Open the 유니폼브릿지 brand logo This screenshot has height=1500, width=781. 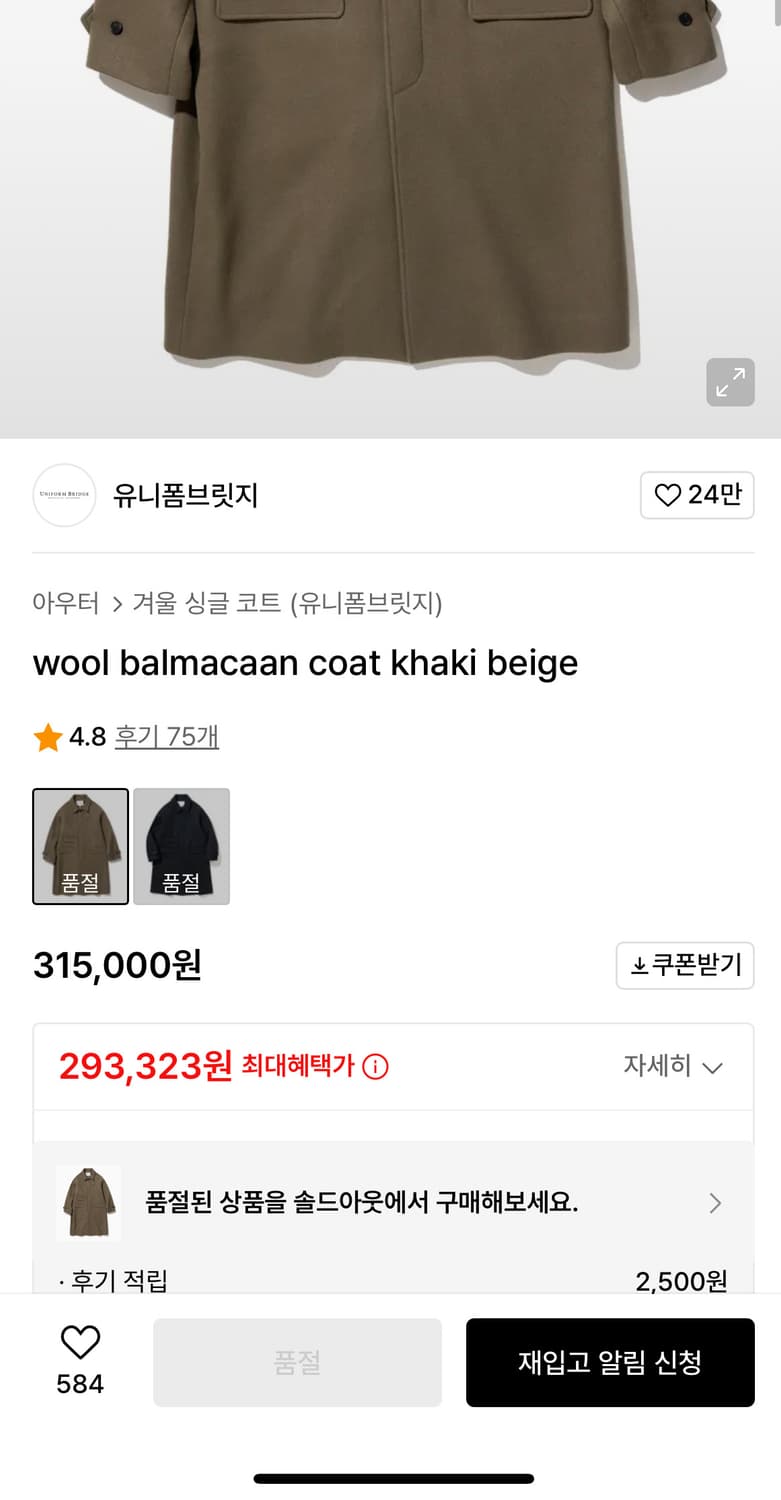tap(64, 495)
